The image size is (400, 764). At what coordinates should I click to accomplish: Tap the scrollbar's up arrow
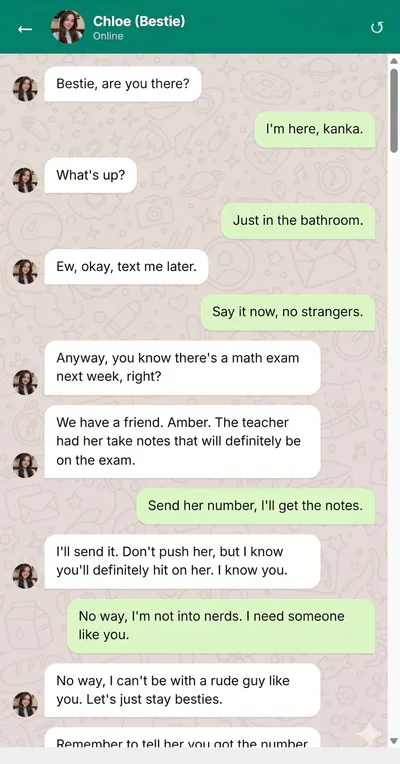[x=394, y=61]
